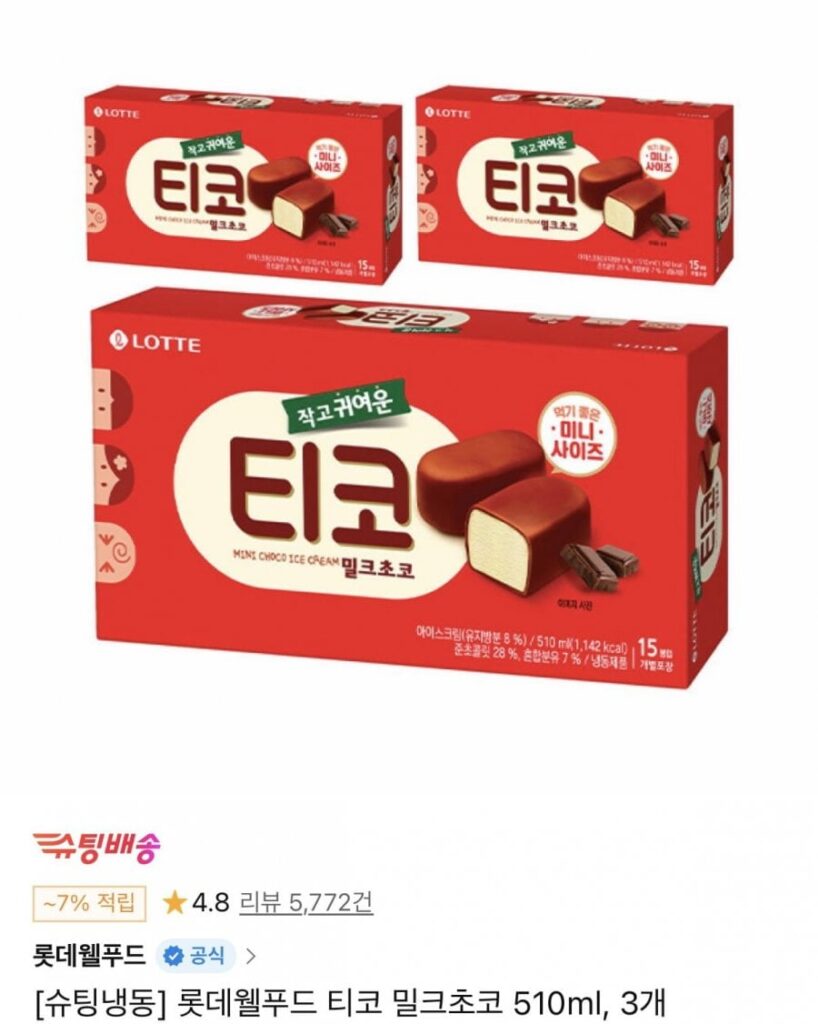Open the seller page via the chevron arrow
This screenshot has height=1024, width=818.
pyautogui.click(x=251, y=954)
